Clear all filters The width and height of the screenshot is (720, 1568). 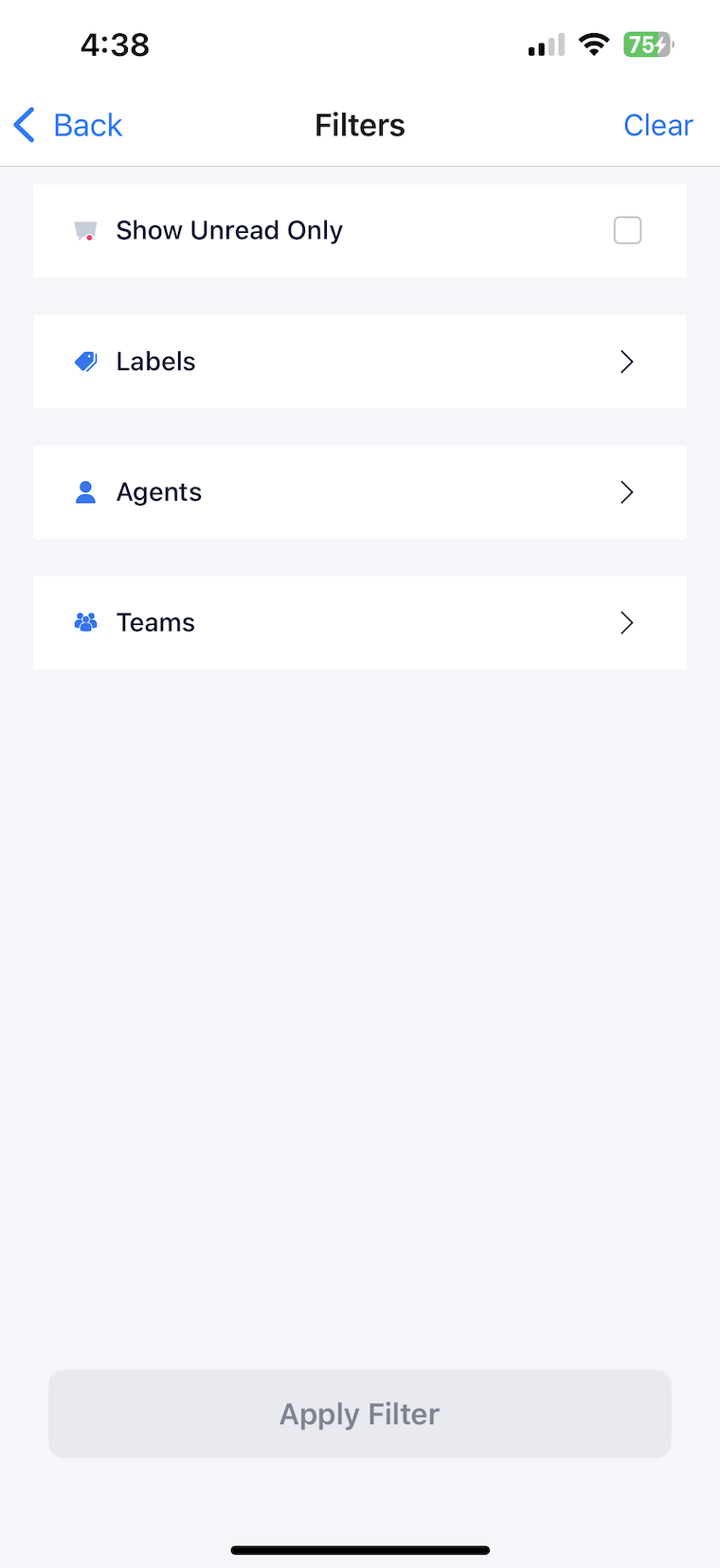(657, 125)
